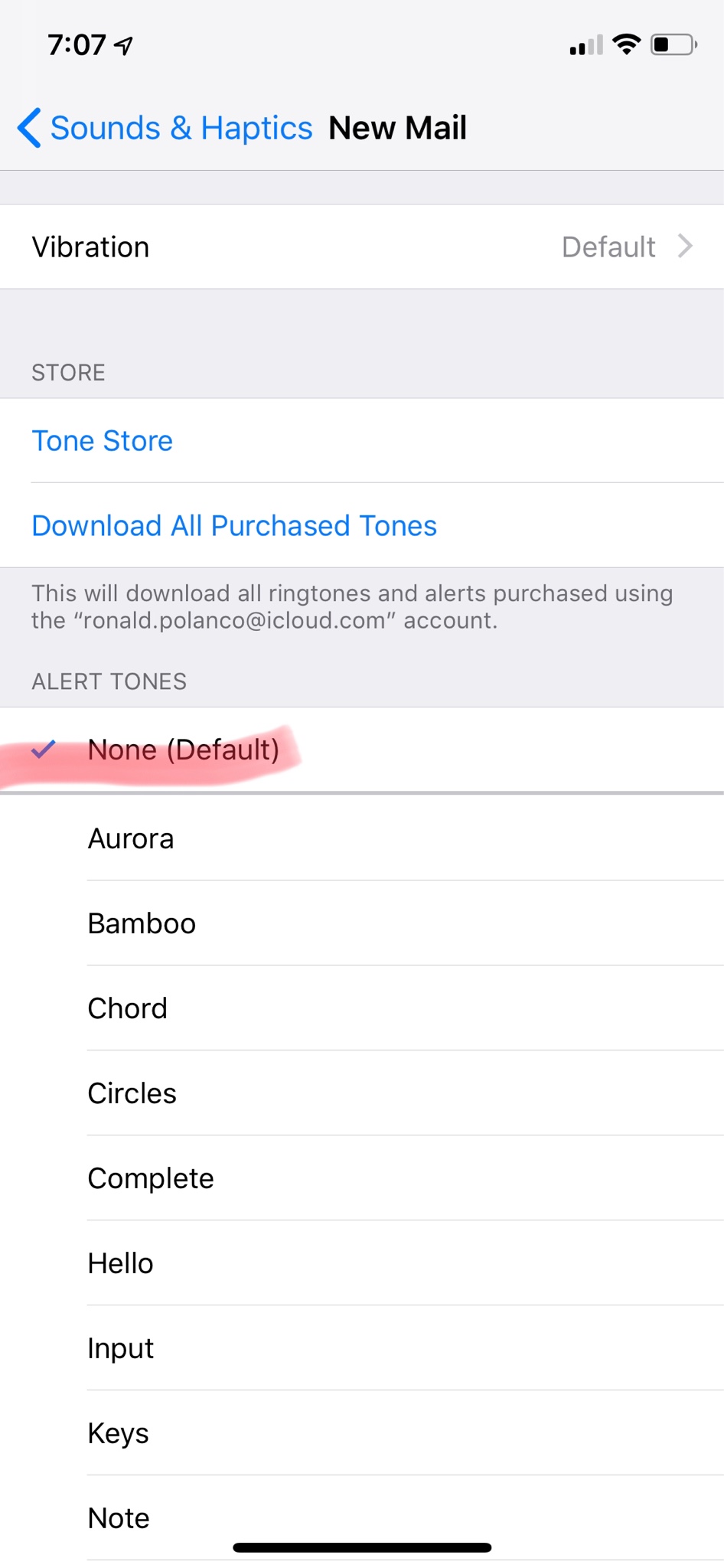Image resolution: width=724 pixels, height=1568 pixels.
Task: Set the Keys alert tone
Action: tap(362, 1433)
